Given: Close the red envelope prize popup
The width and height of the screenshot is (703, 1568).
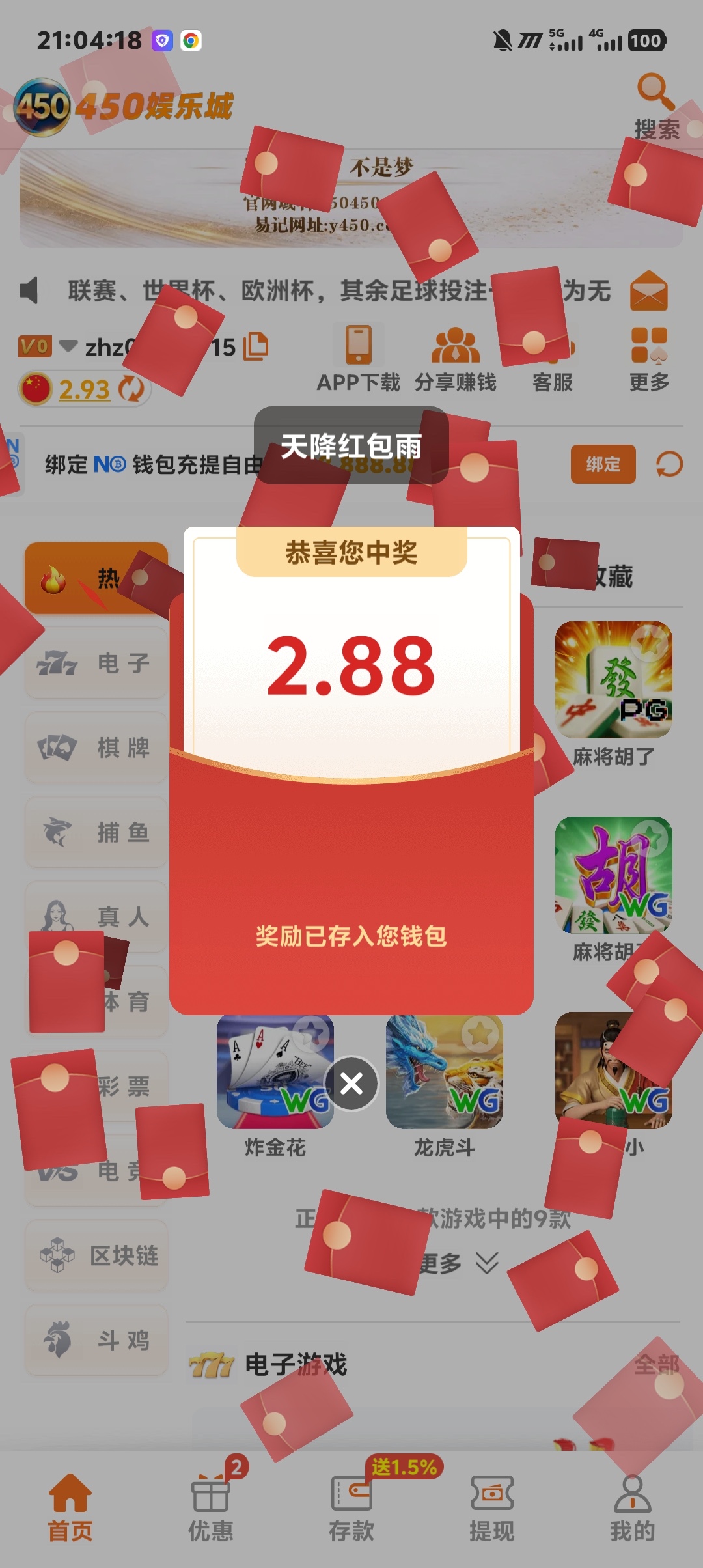Looking at the screenshot, I should [x=351, y=1084].
